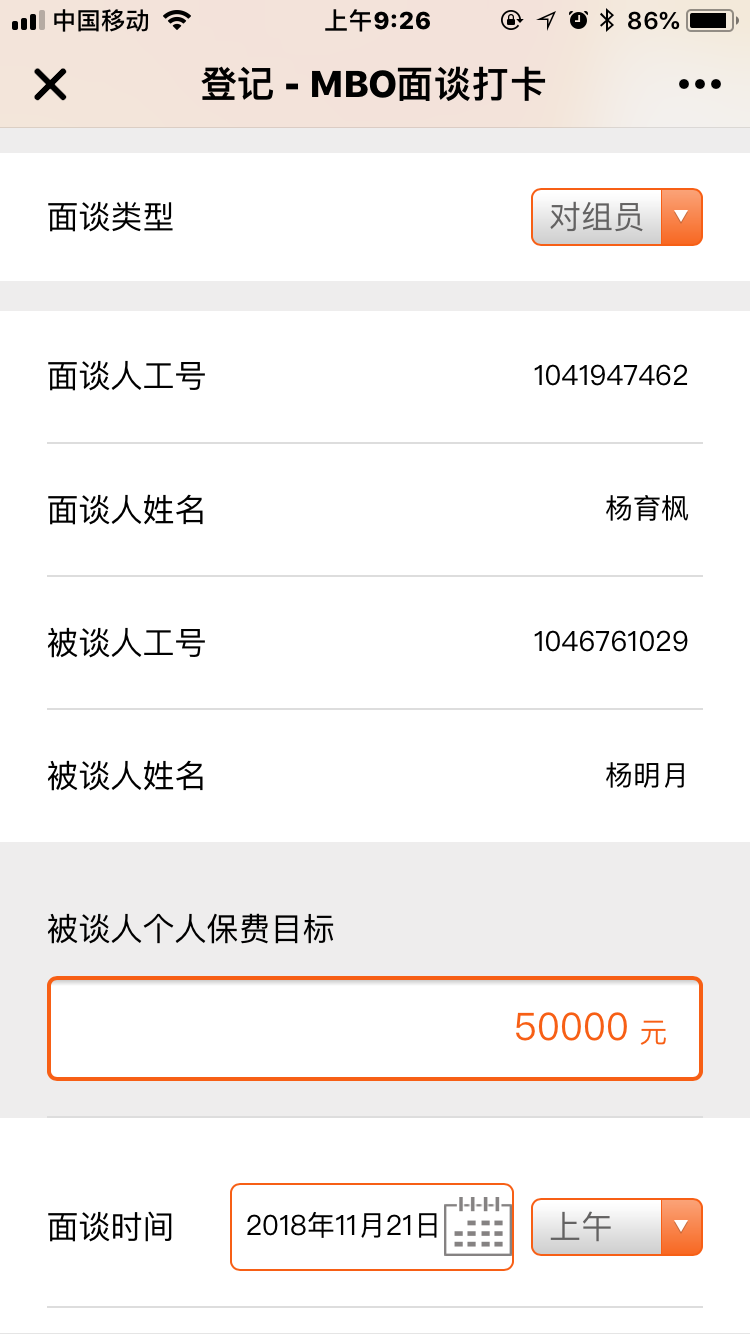
Task: Open the date picker showing 2018年11月21日
Action: point(372,1226)
